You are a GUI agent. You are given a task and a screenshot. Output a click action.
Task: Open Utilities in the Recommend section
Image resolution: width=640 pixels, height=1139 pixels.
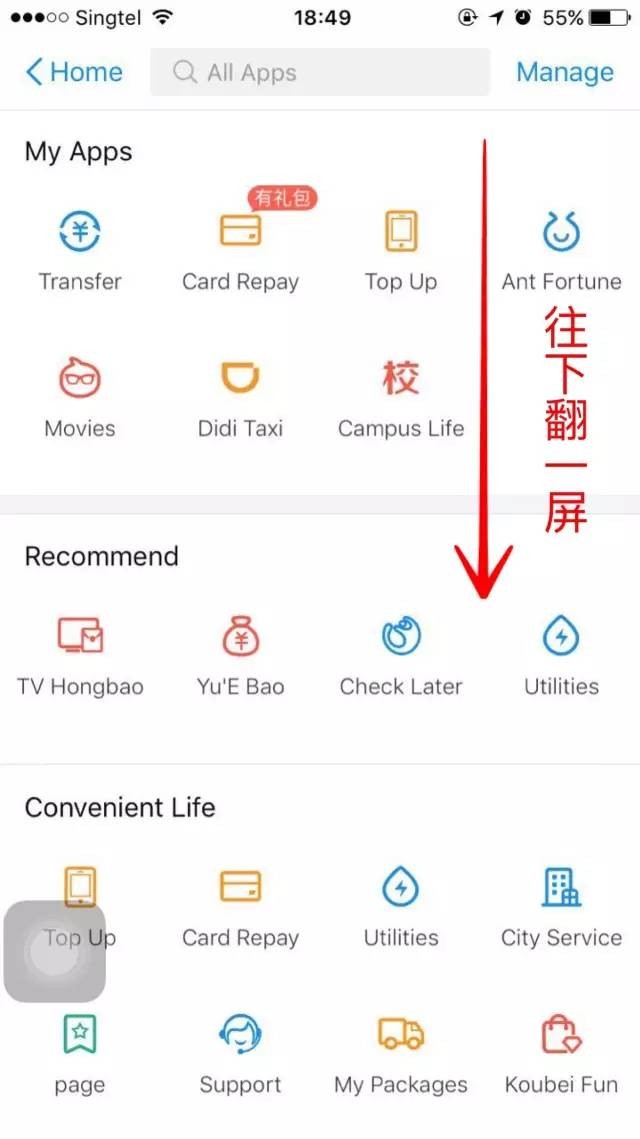(x=561, y=655)
